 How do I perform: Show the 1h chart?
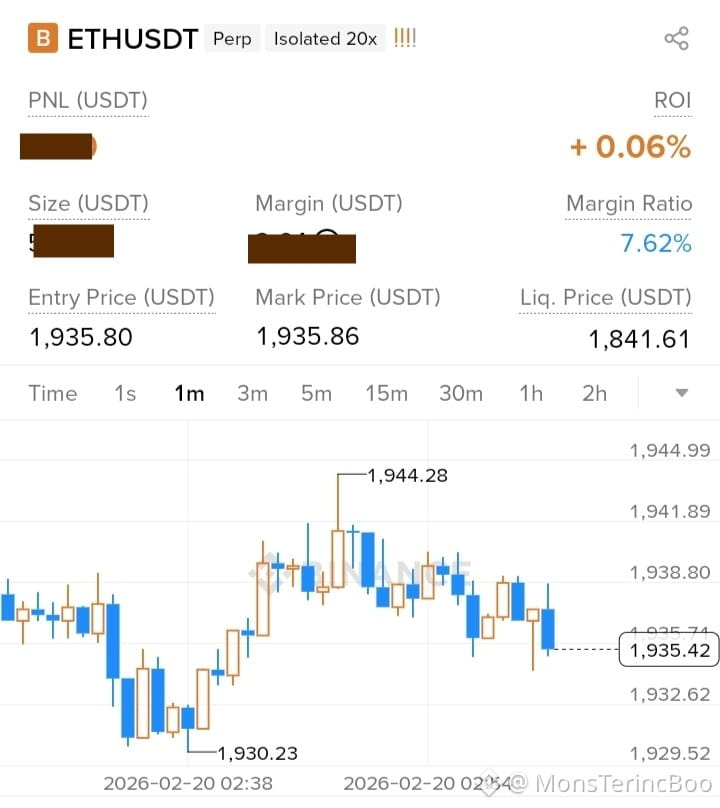coord(531,394)
